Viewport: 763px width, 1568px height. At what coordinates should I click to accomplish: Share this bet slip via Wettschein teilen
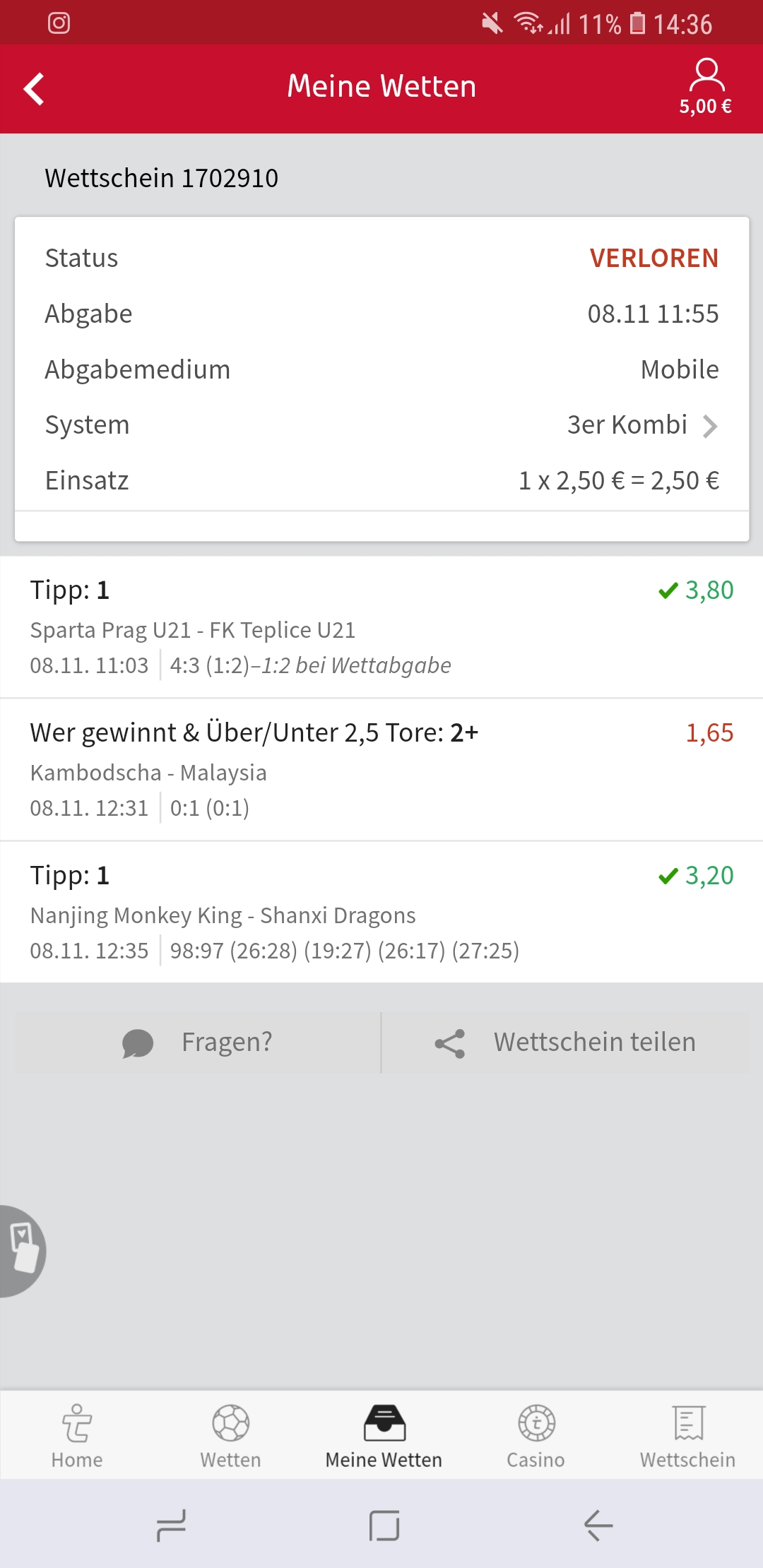coord(565,1043)
